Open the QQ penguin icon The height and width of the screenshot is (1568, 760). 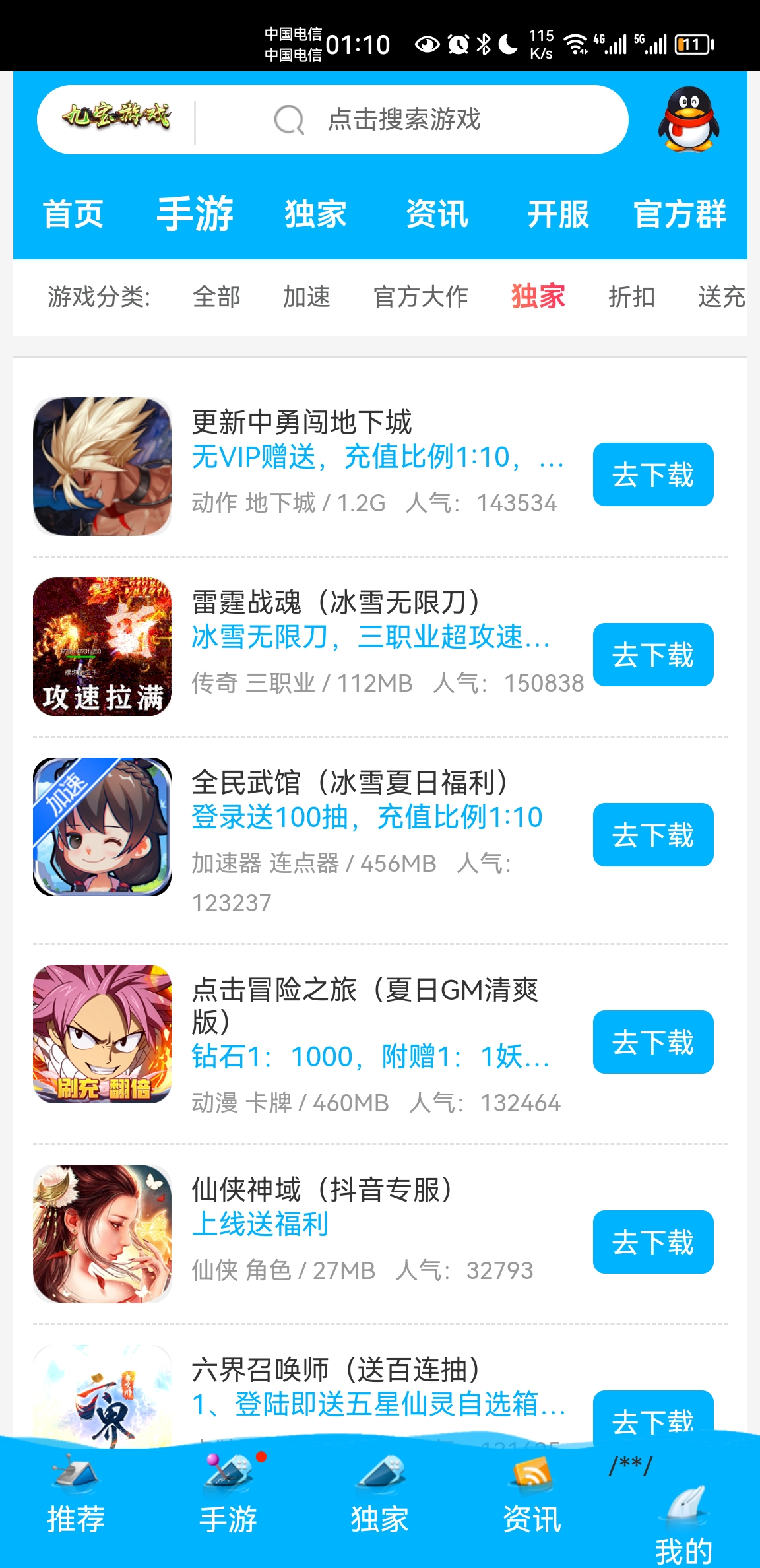[688, 119]
